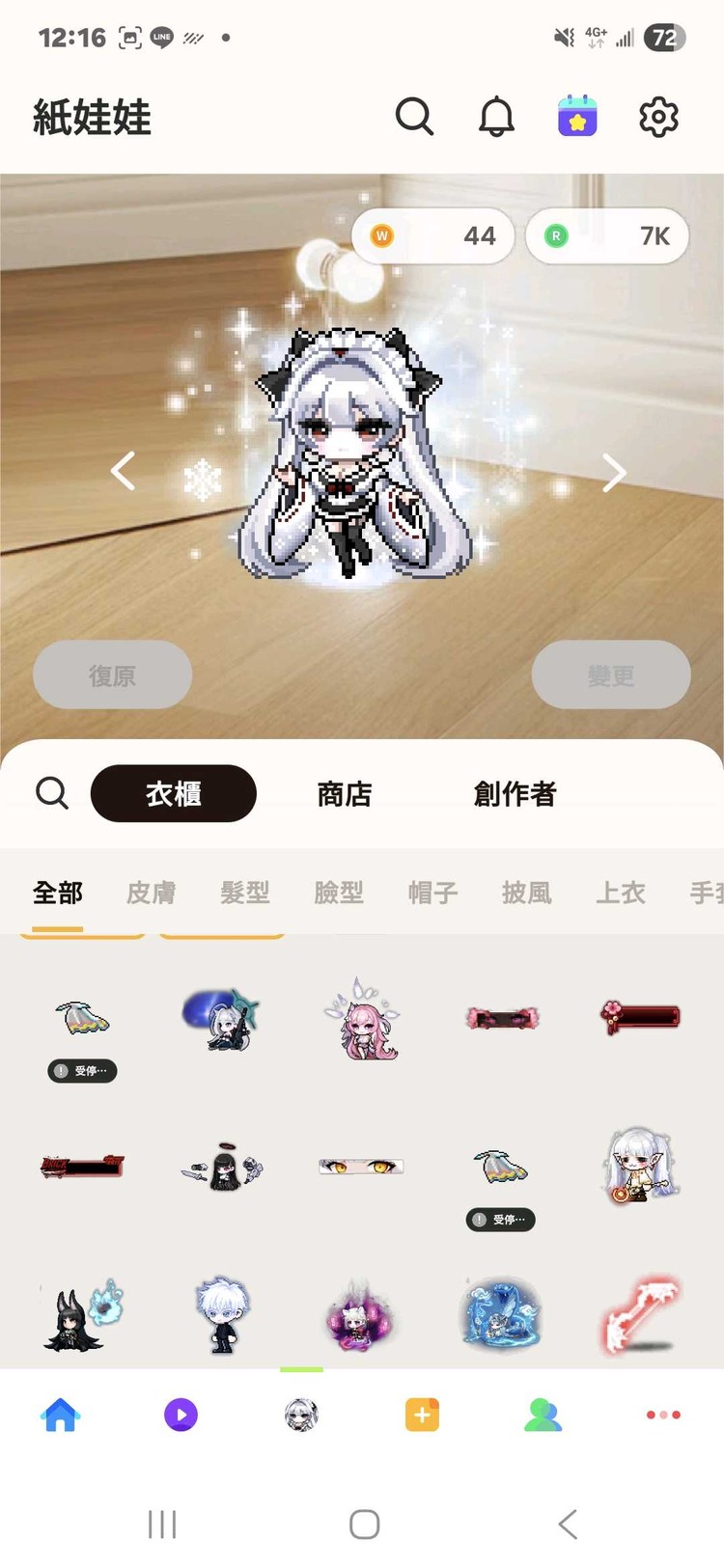724x1568 pixels.
Task: Open the calendar star event icon
Action: pyautogui.click(x=577, y=117)
